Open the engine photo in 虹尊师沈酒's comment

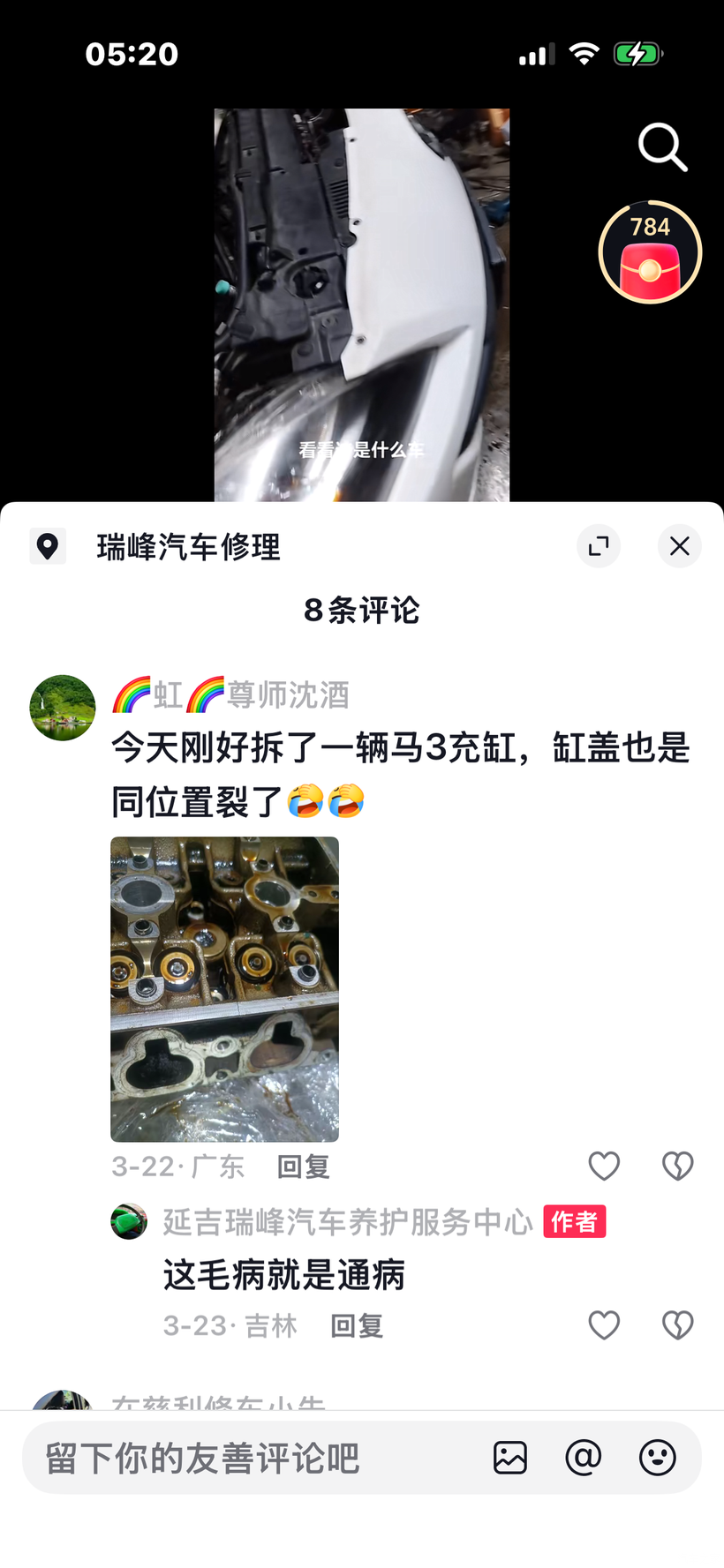coord(224,988)
